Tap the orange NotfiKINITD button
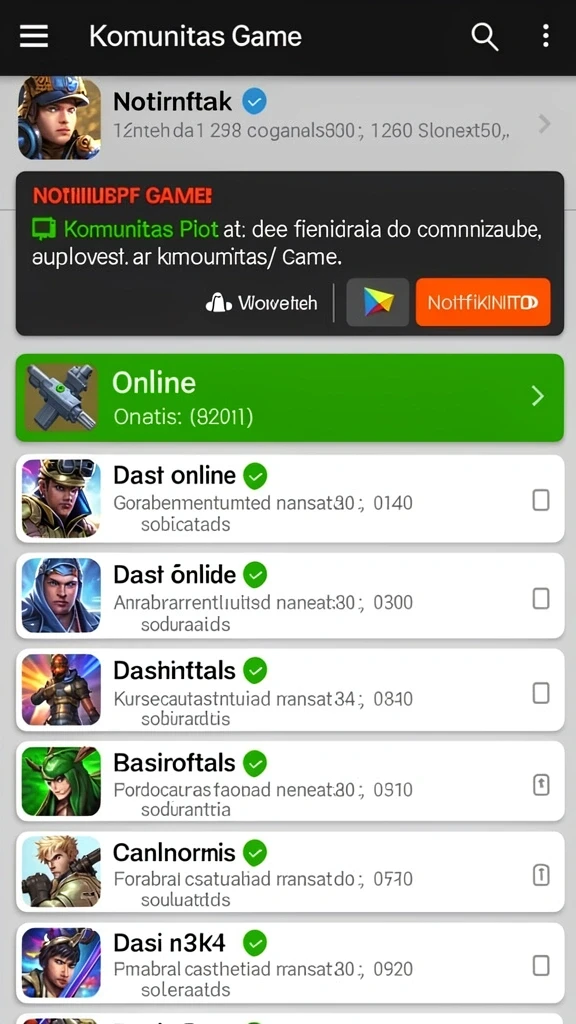 pyautogui.click(x=483, y=302)
